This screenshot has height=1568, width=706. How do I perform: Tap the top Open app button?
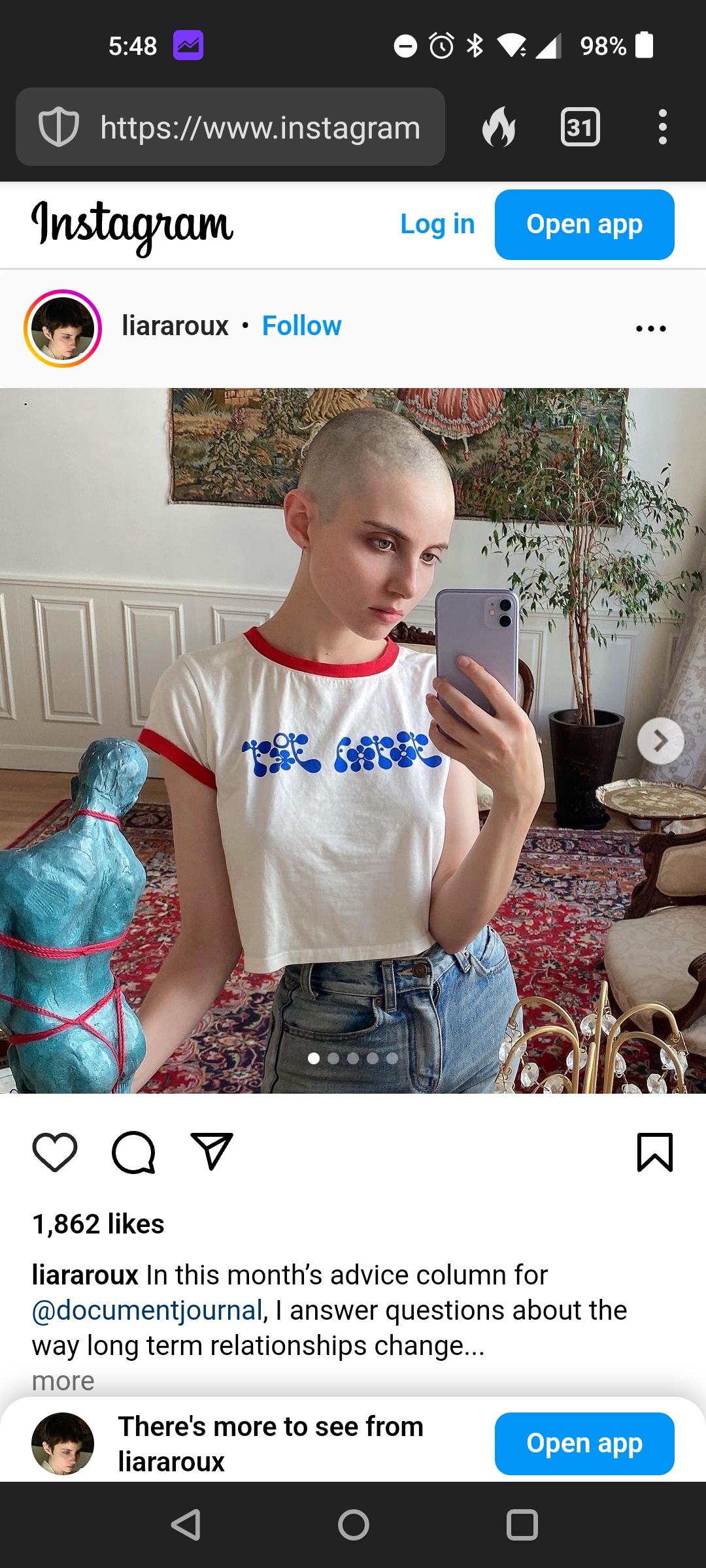point(584,225)
